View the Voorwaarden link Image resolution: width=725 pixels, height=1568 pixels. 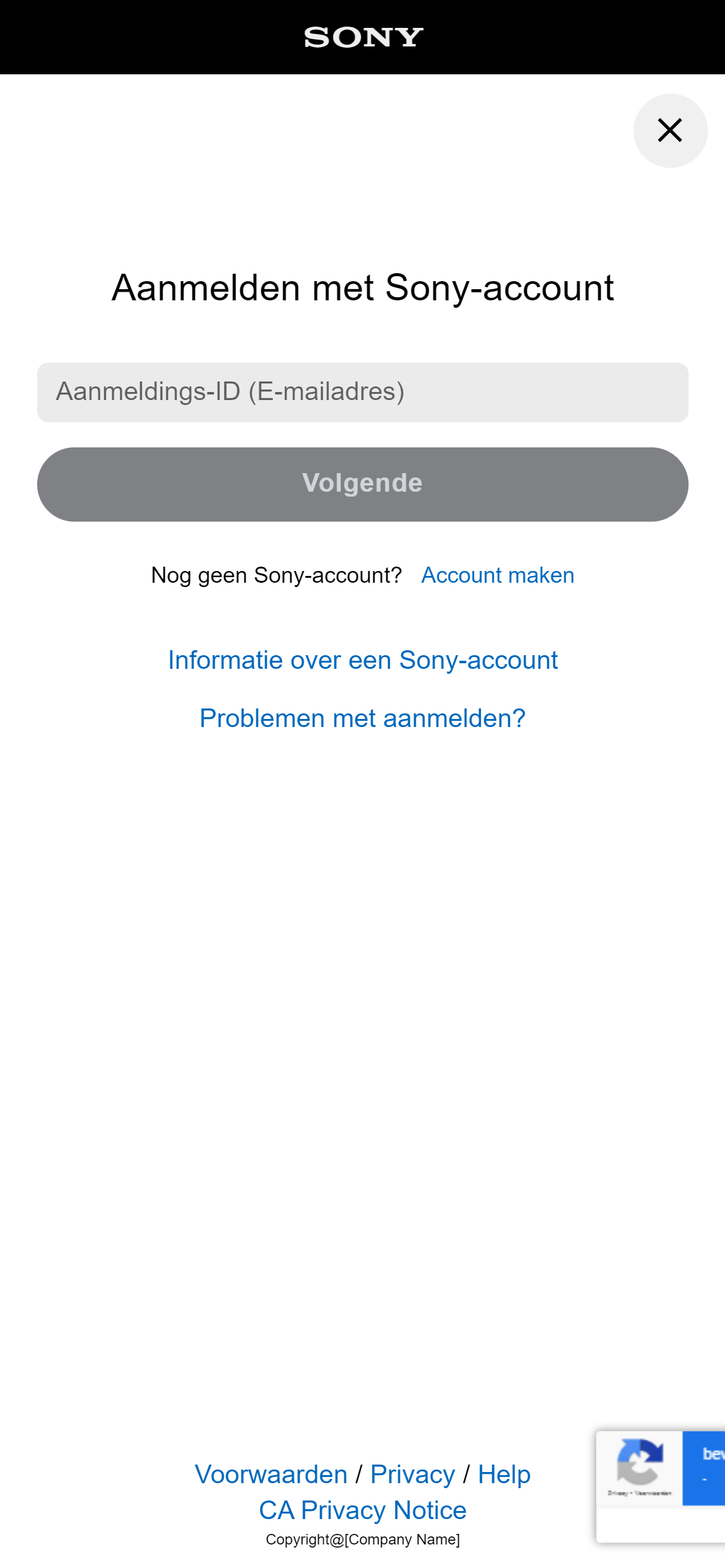click(271, 1474)
